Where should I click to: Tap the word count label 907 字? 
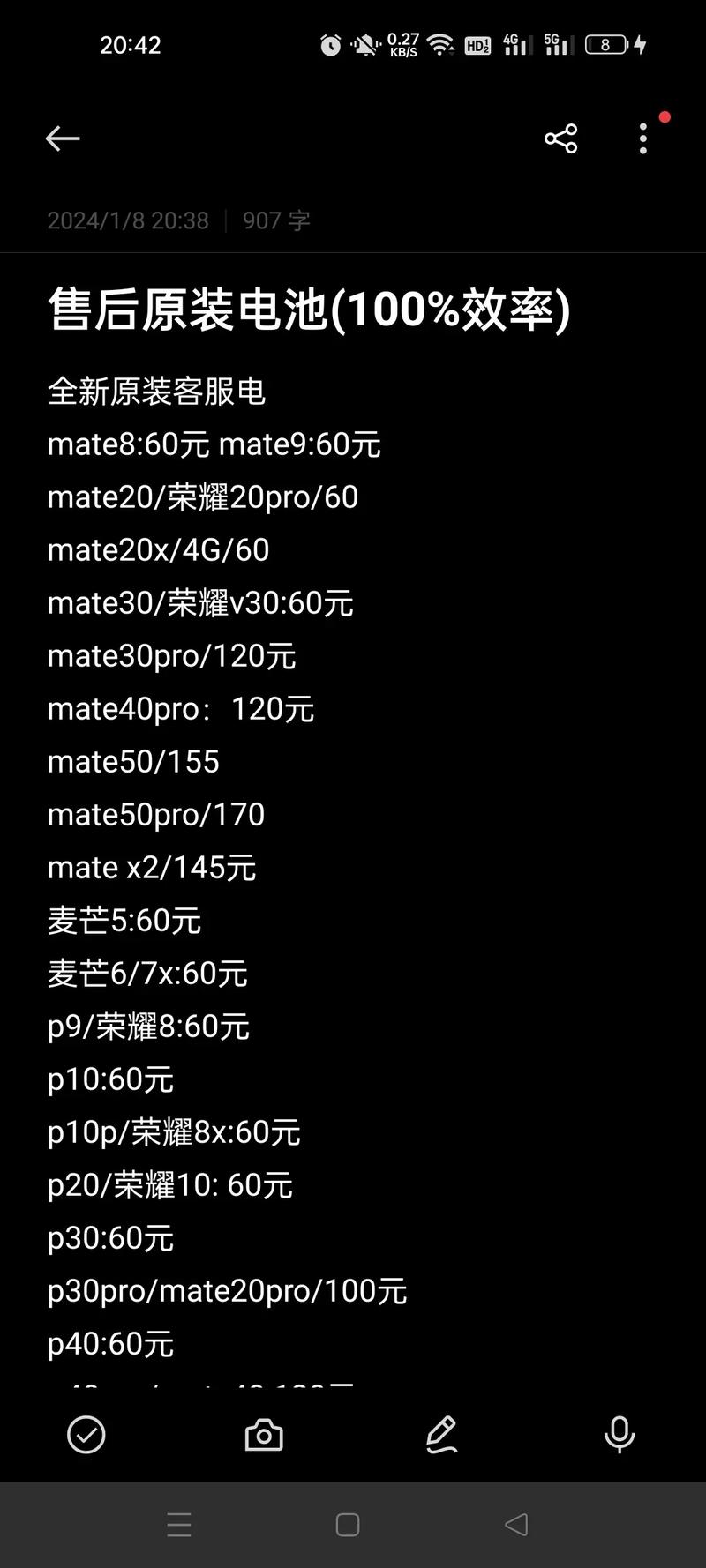click(x=276, y=220)
